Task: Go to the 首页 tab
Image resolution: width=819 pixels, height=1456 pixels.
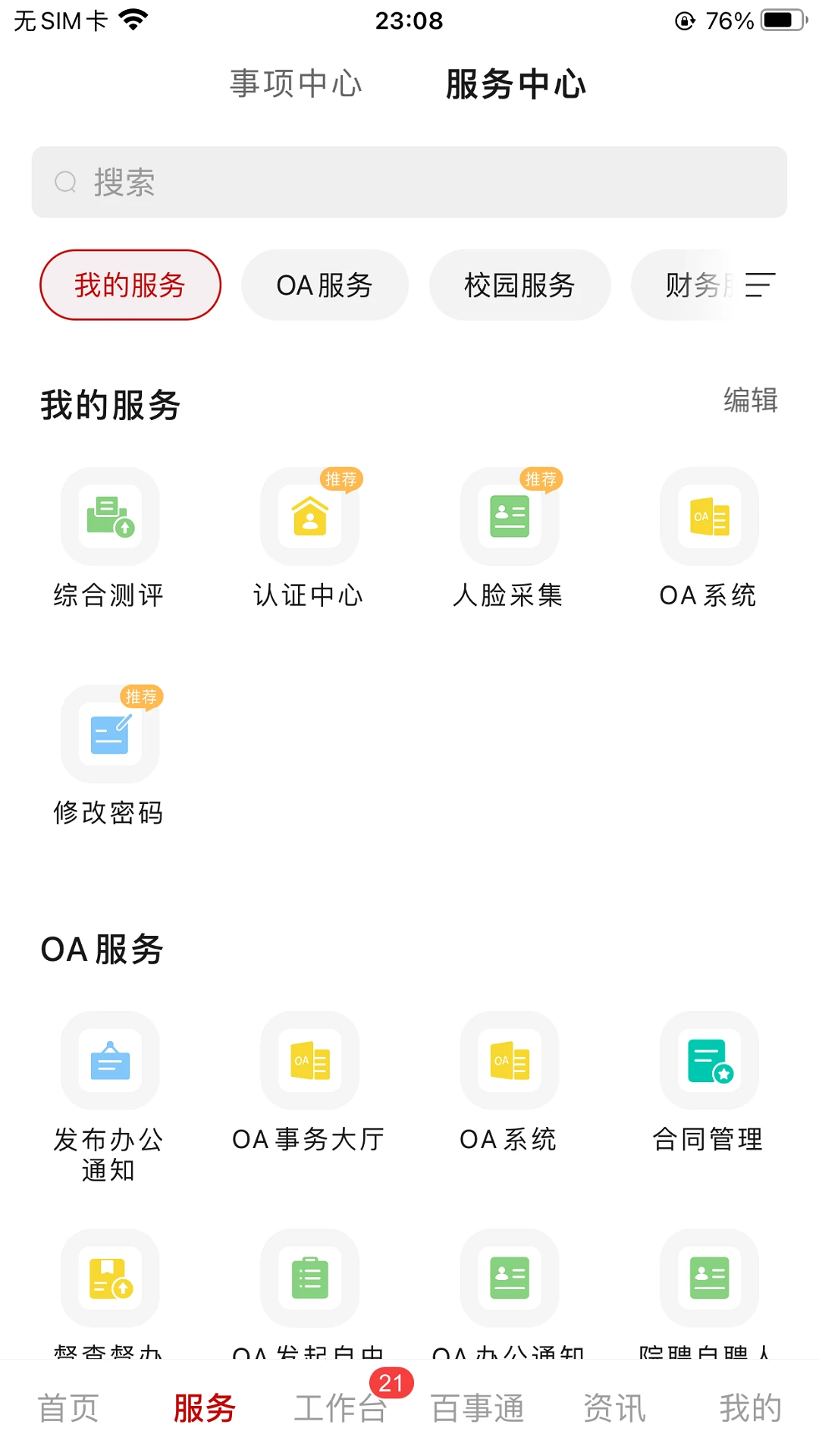Action: tap(68, 1408)
